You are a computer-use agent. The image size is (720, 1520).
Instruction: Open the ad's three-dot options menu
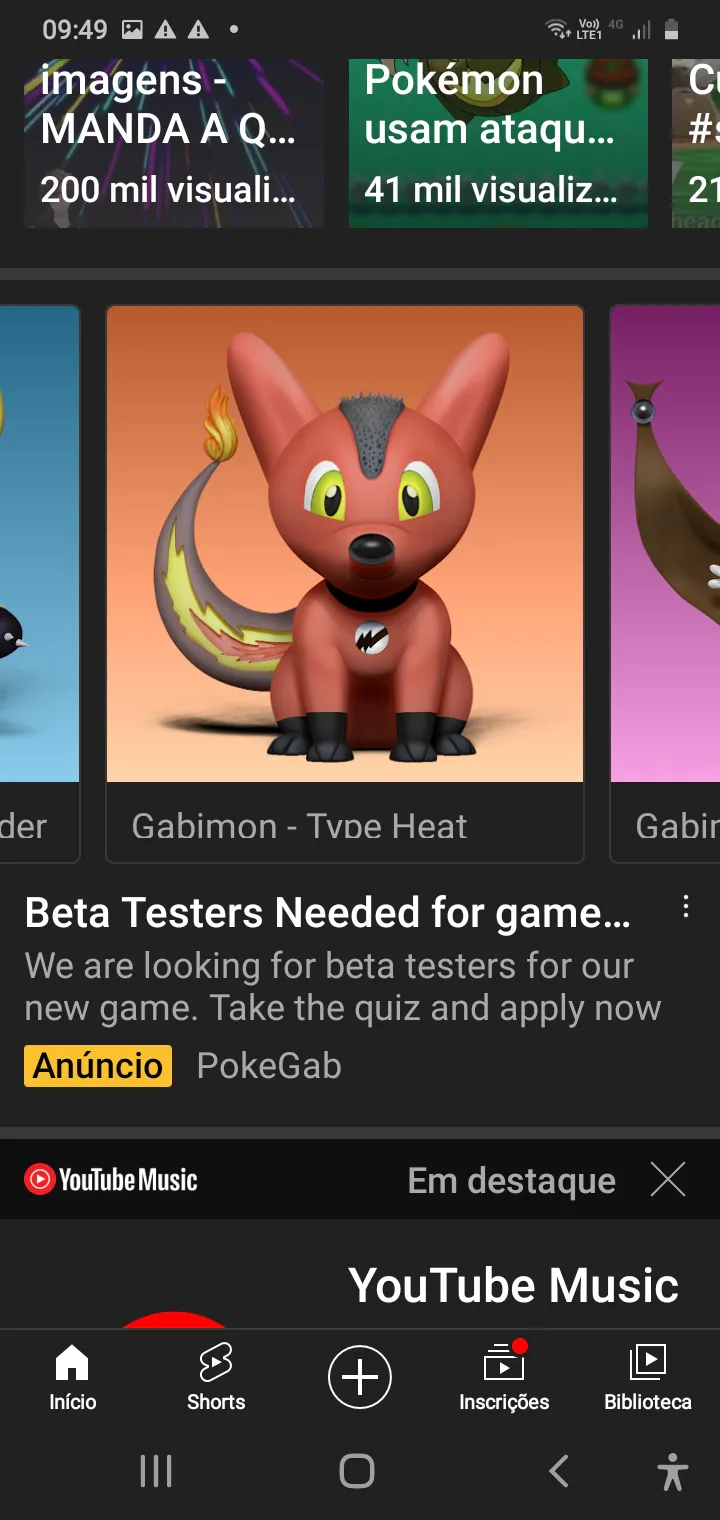click(x=686, y=907)
